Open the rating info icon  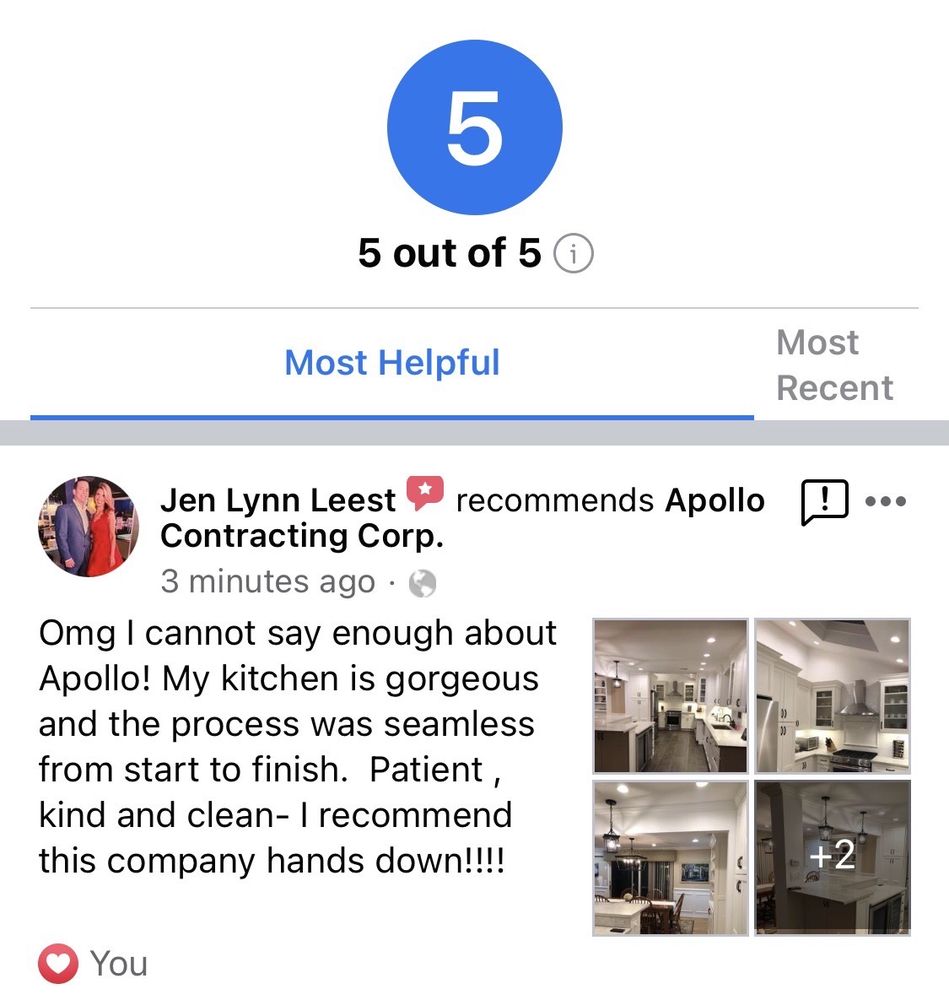pyautogui.click(x=574, y=255)
